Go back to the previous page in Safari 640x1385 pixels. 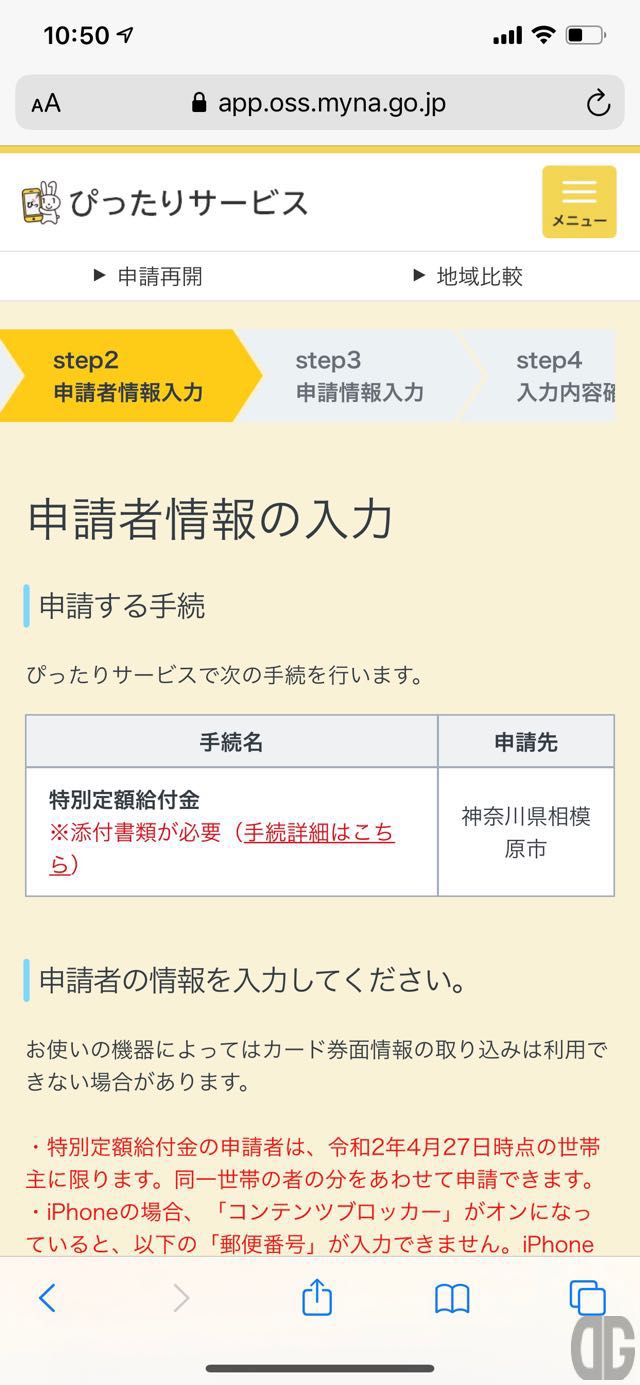tap(47, 1298)
